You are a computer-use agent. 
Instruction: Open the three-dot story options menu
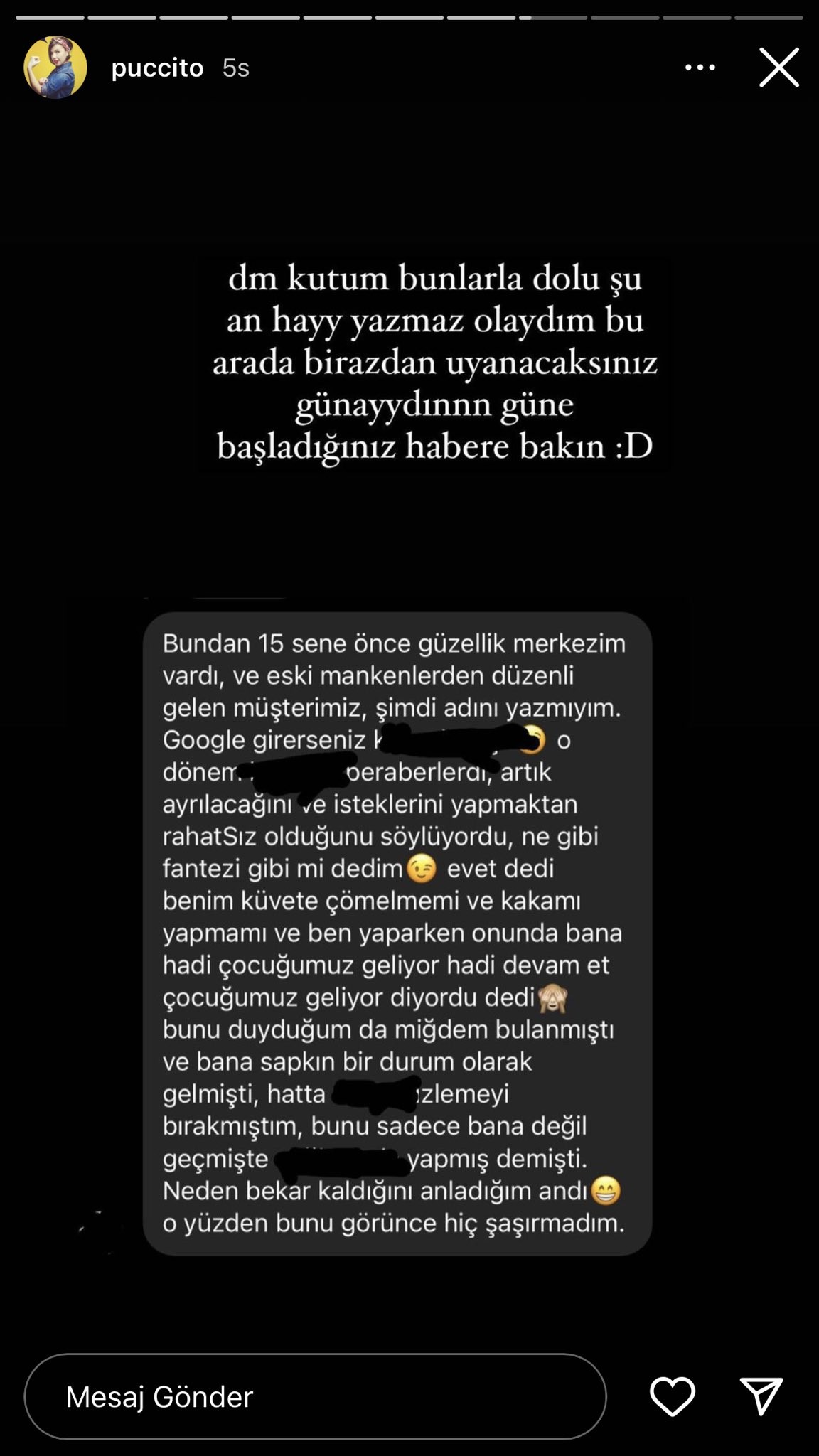pyautogui.click(x=700, y=68)
